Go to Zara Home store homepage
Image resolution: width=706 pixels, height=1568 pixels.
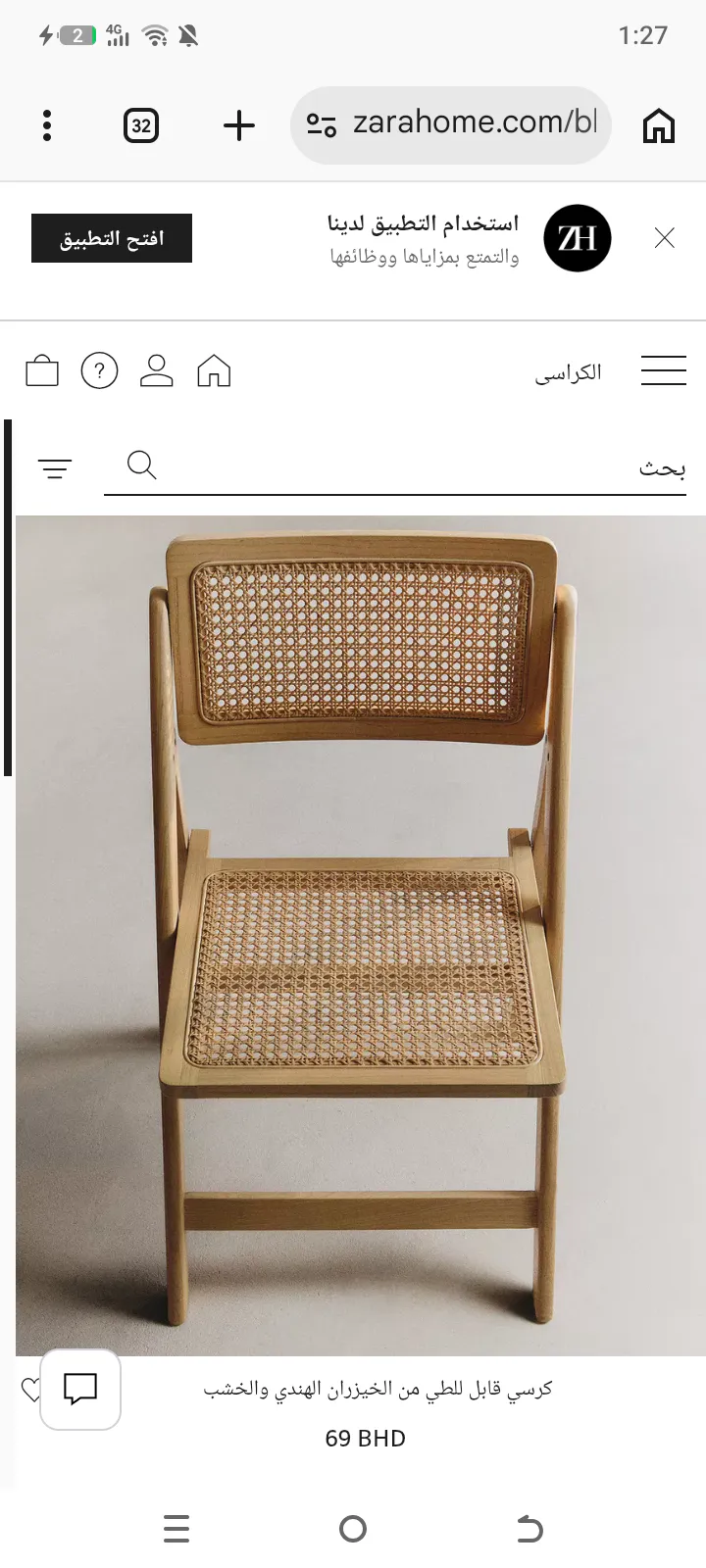(214, 371)
